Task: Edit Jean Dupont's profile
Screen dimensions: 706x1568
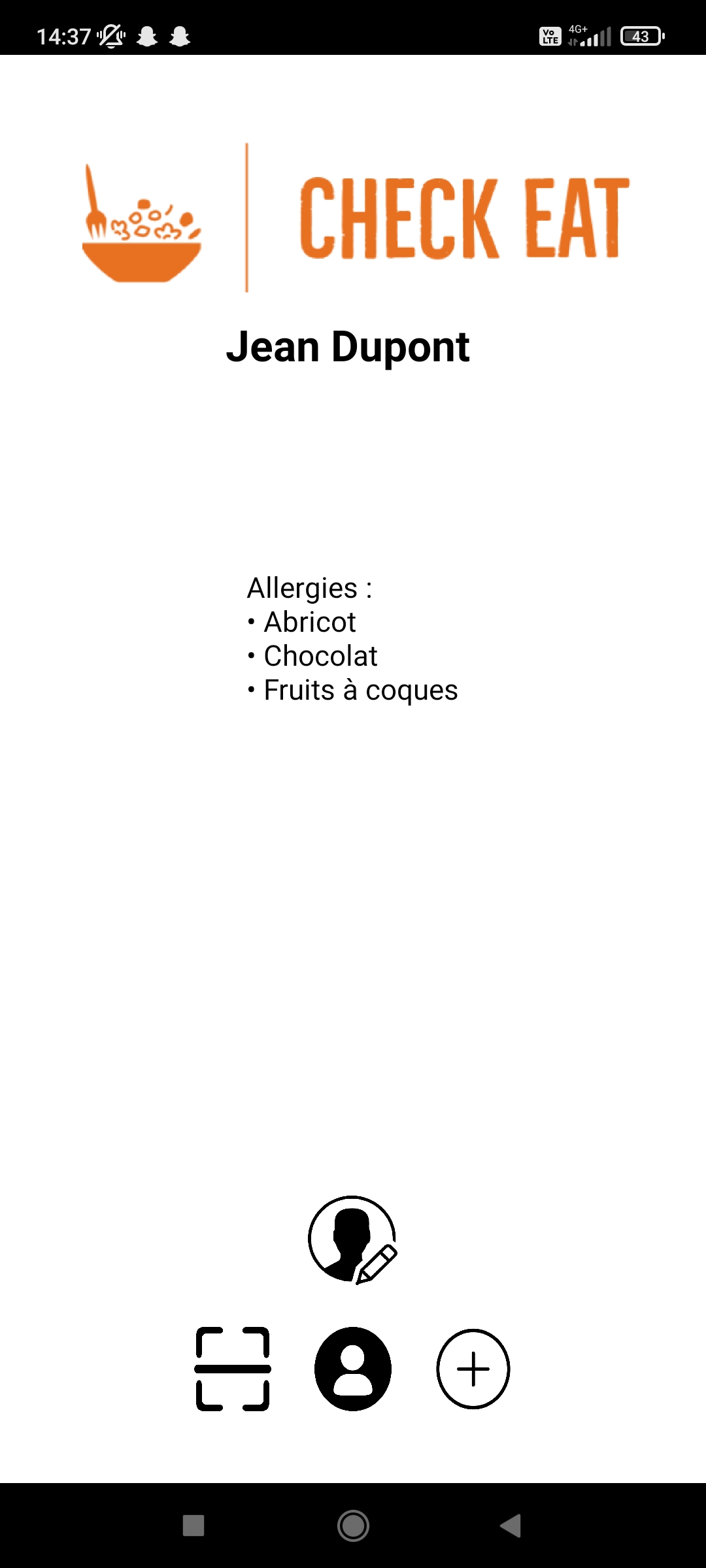Action: (x=353, y=1239)
